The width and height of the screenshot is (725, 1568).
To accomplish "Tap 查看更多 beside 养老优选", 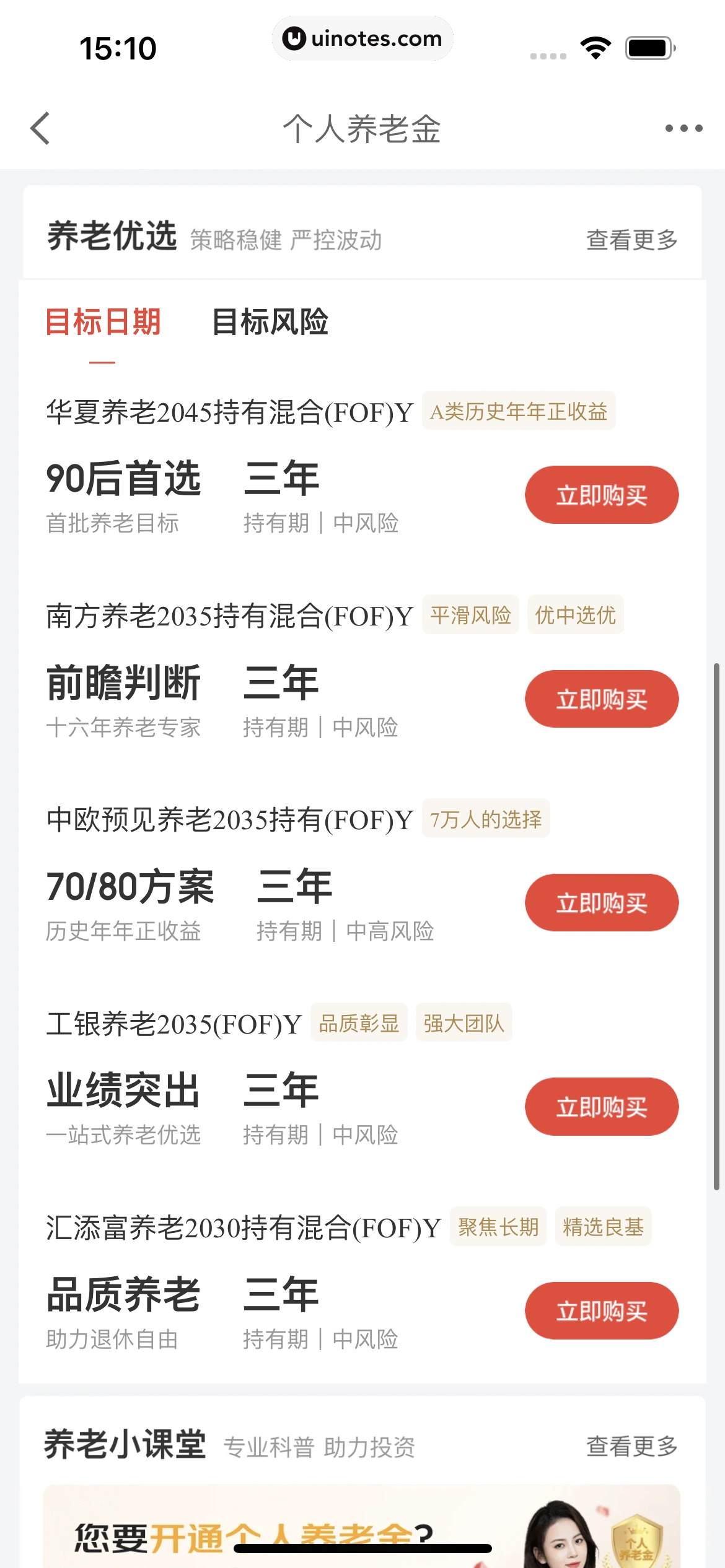I will click(631, 240).
